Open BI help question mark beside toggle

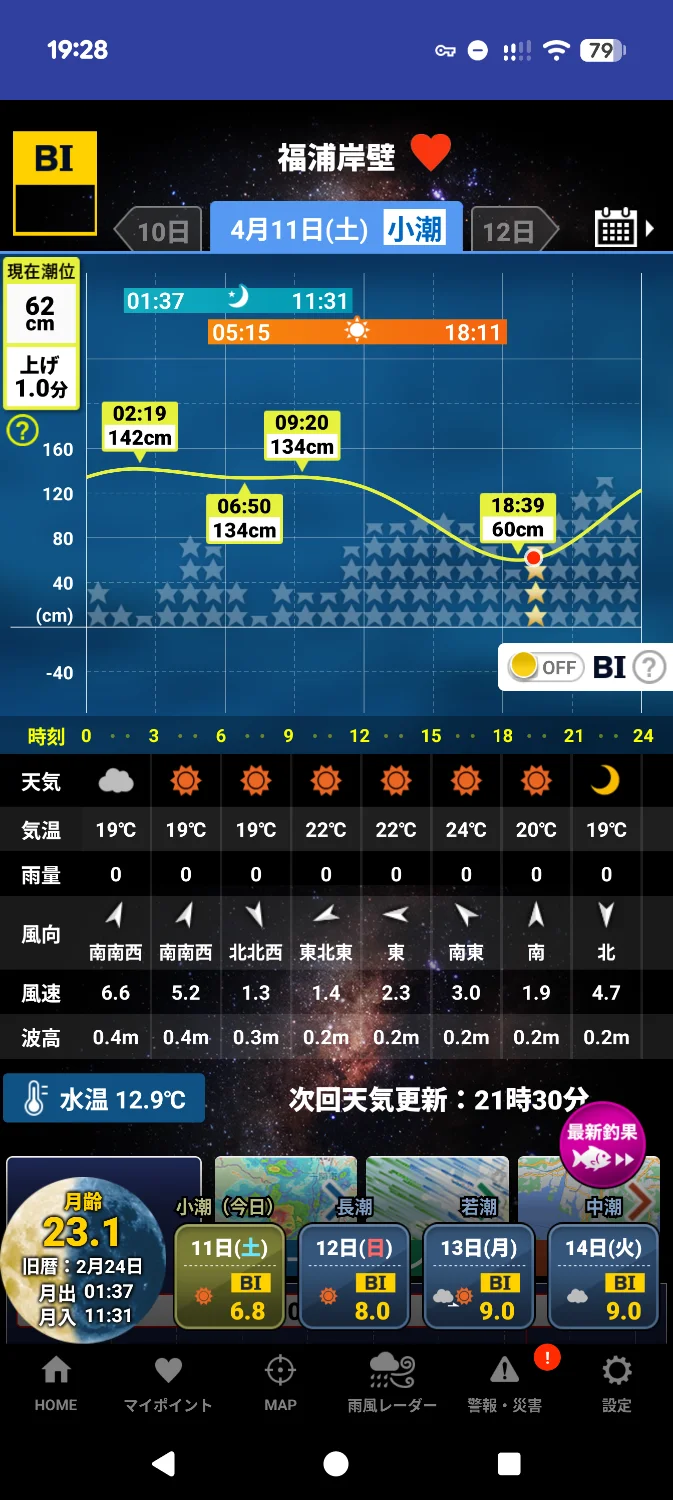coord(649,667)
